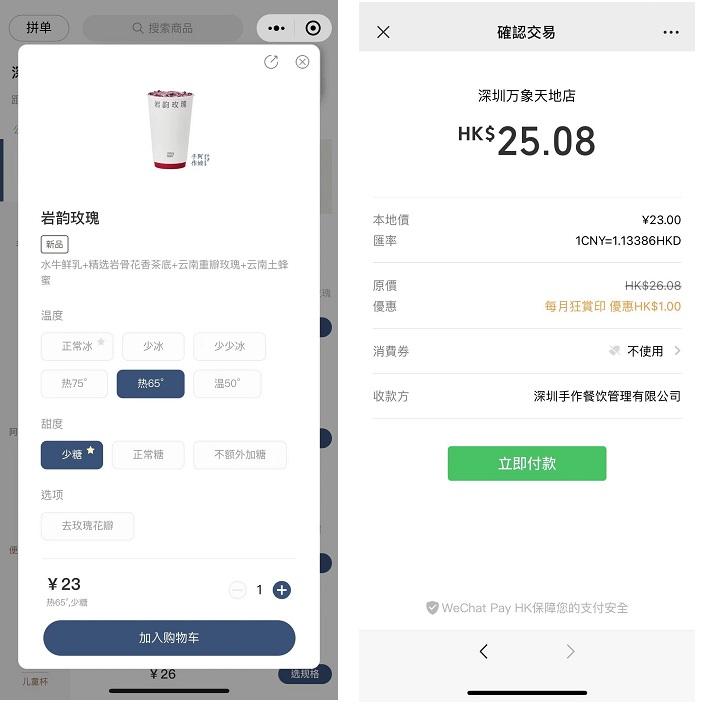
Task: Choose 正常冰 temperature
Action: point(78,347)
